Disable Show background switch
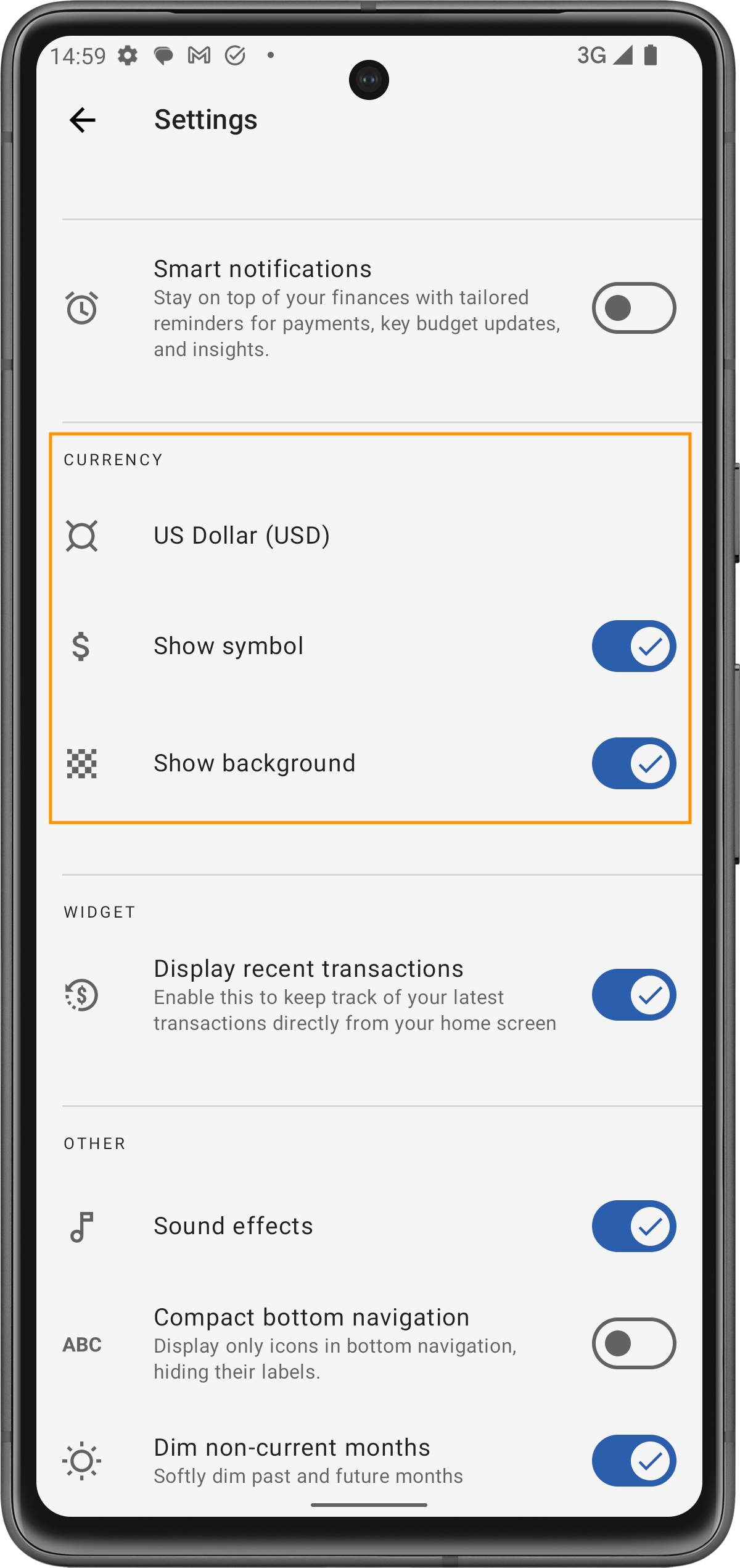740x1568 pixels. 633,763
